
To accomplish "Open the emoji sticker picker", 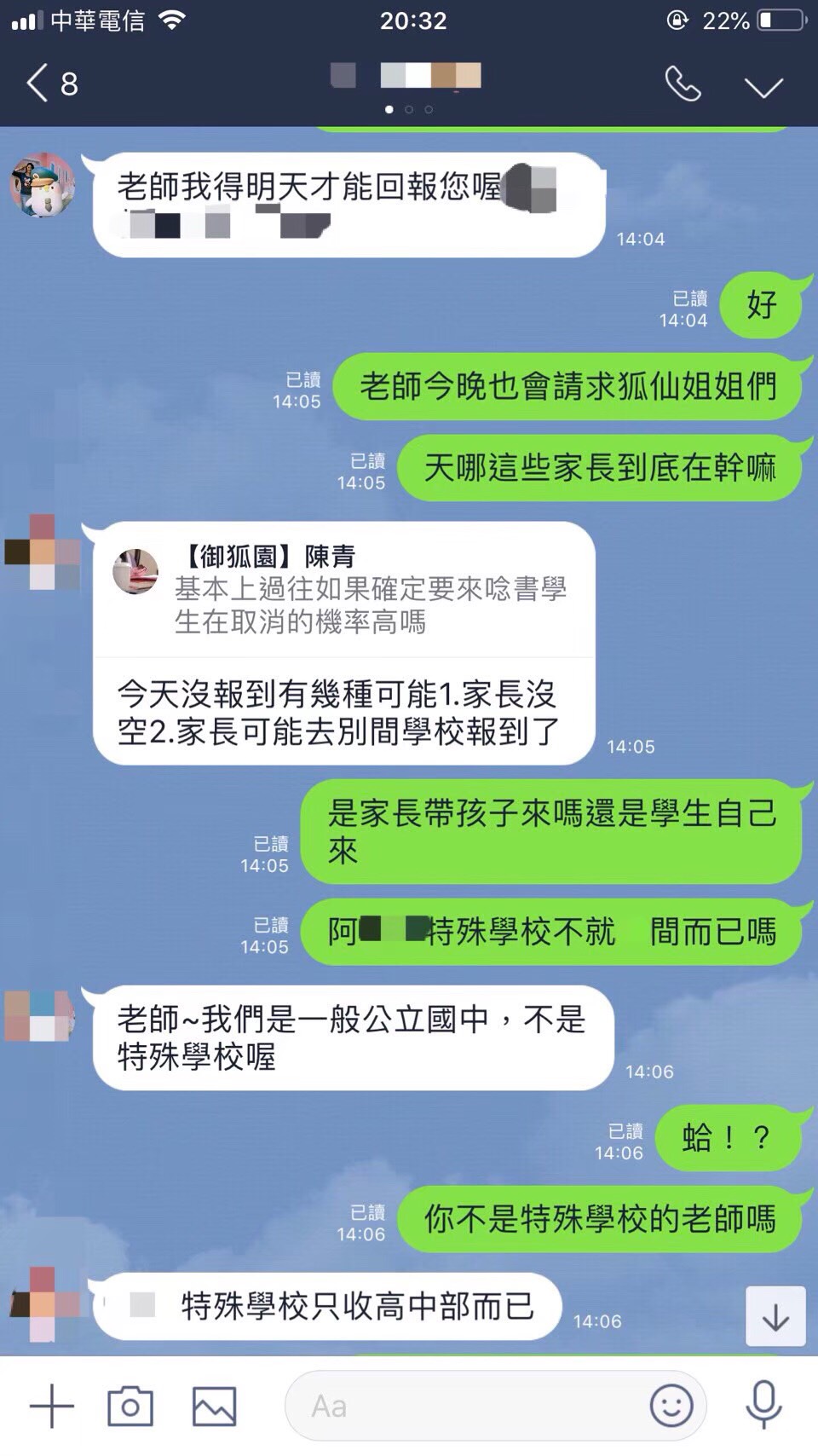I will pyautogui.click(x=671, y=1406).
